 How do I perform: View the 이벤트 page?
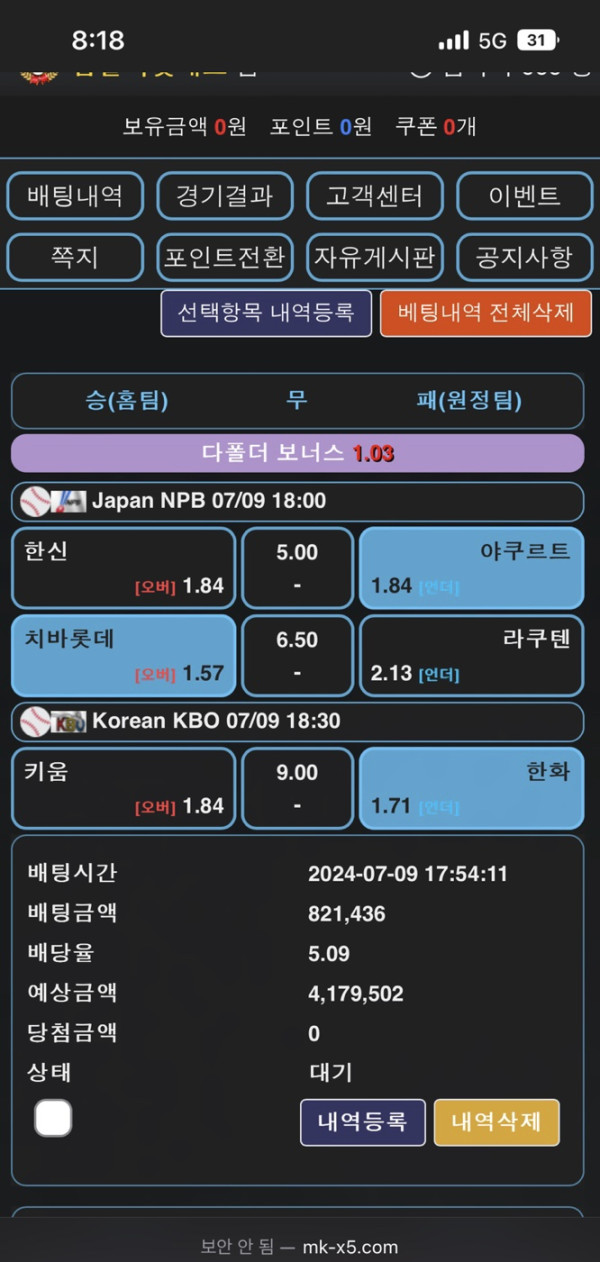524,196
